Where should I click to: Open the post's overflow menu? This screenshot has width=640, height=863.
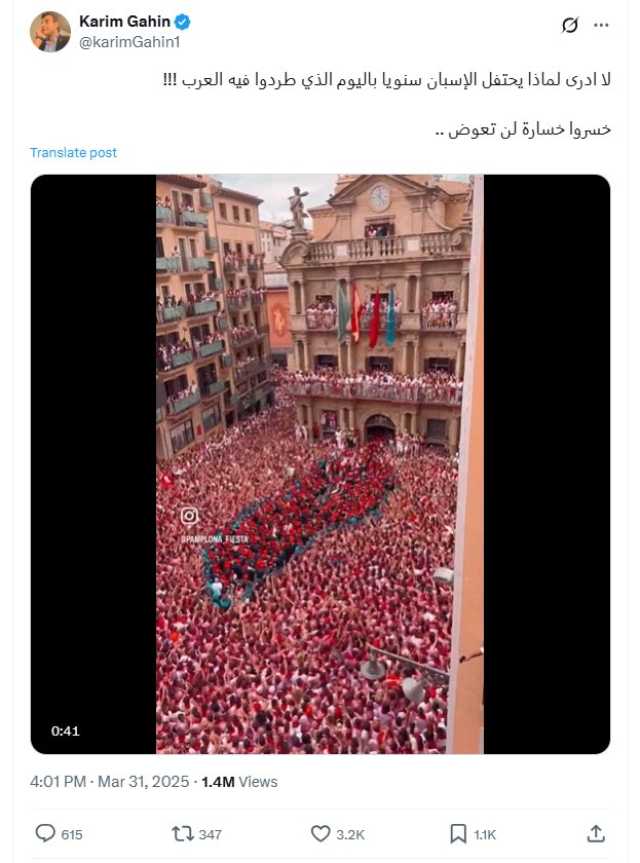point(600,25)
